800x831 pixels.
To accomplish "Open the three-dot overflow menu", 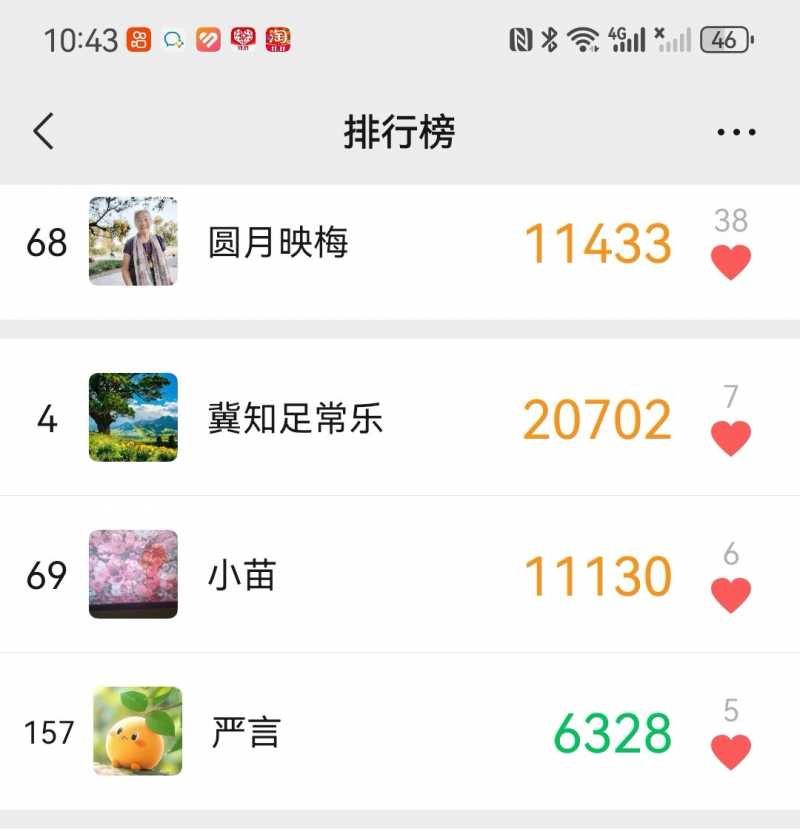I will [736, 132].
